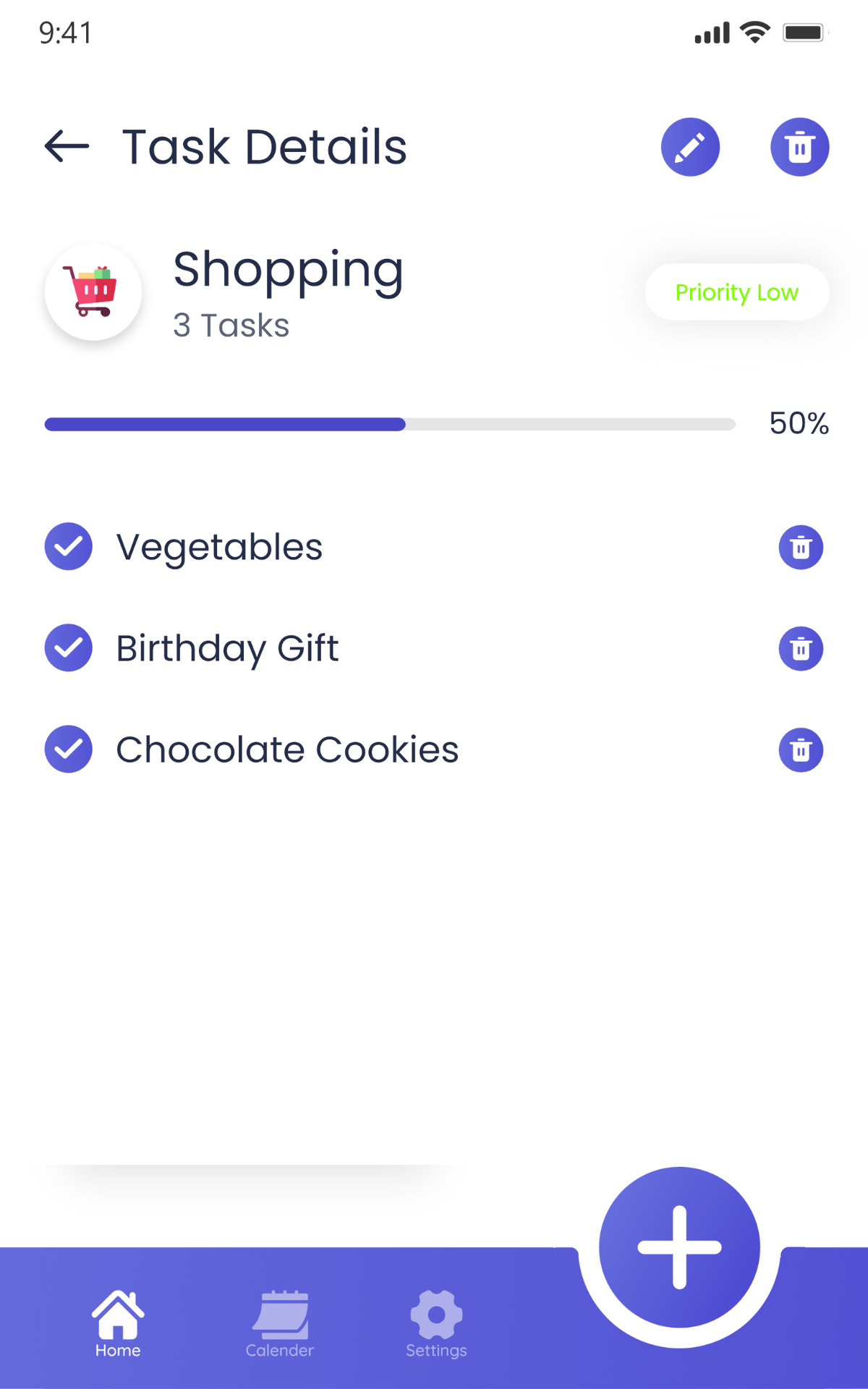868x1389 pixels.
Task: Open the Settings gear icon
Action: click(x=436, y=1314)
